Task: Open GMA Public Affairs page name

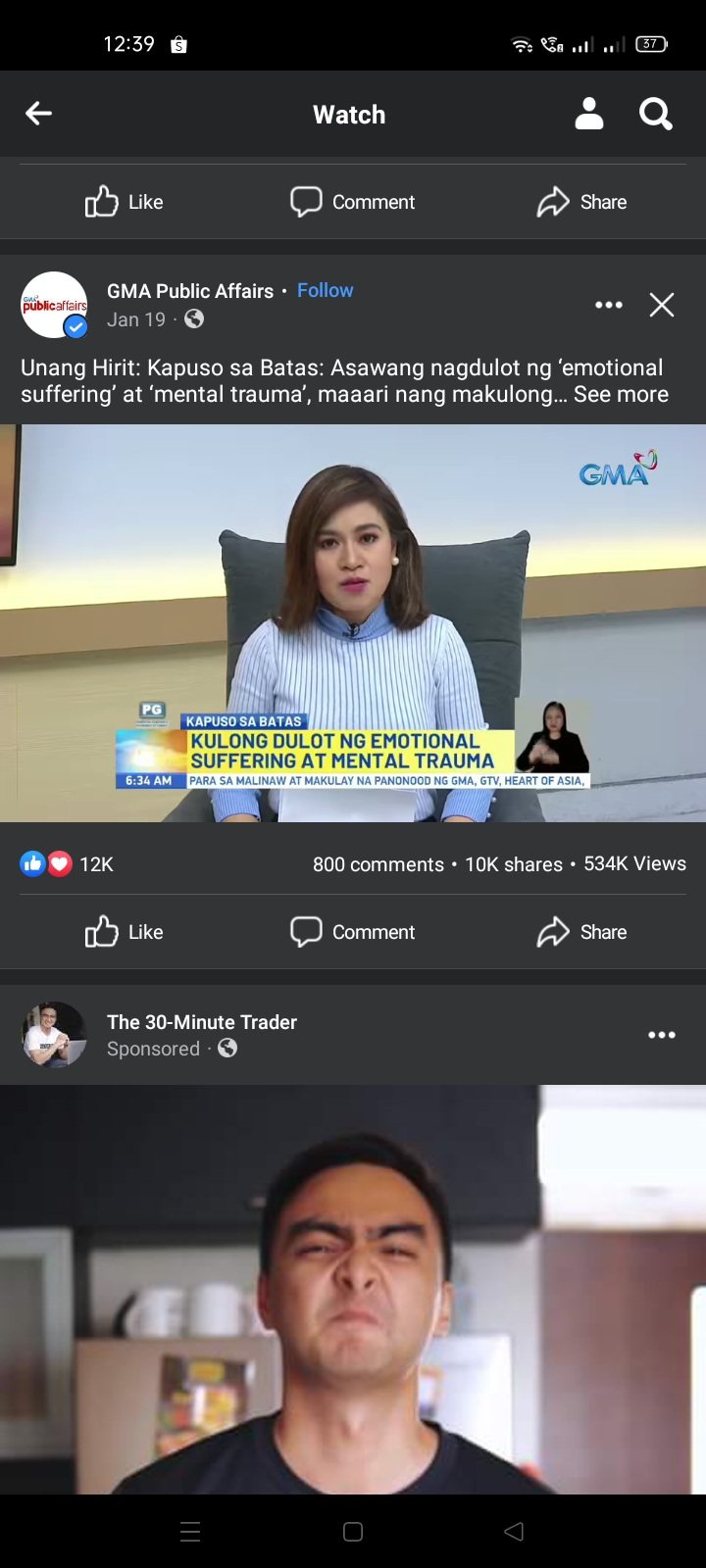Action: [x=190, y=291]
